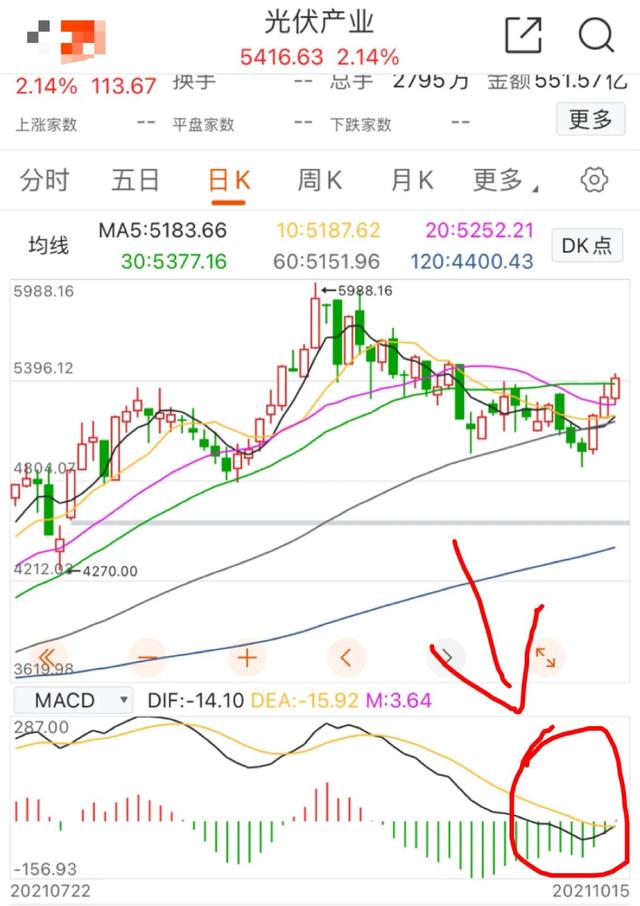This screenshot has width=640, height=906.
Task: Jump chart back with double-left arrows
Action: point(45,657)
